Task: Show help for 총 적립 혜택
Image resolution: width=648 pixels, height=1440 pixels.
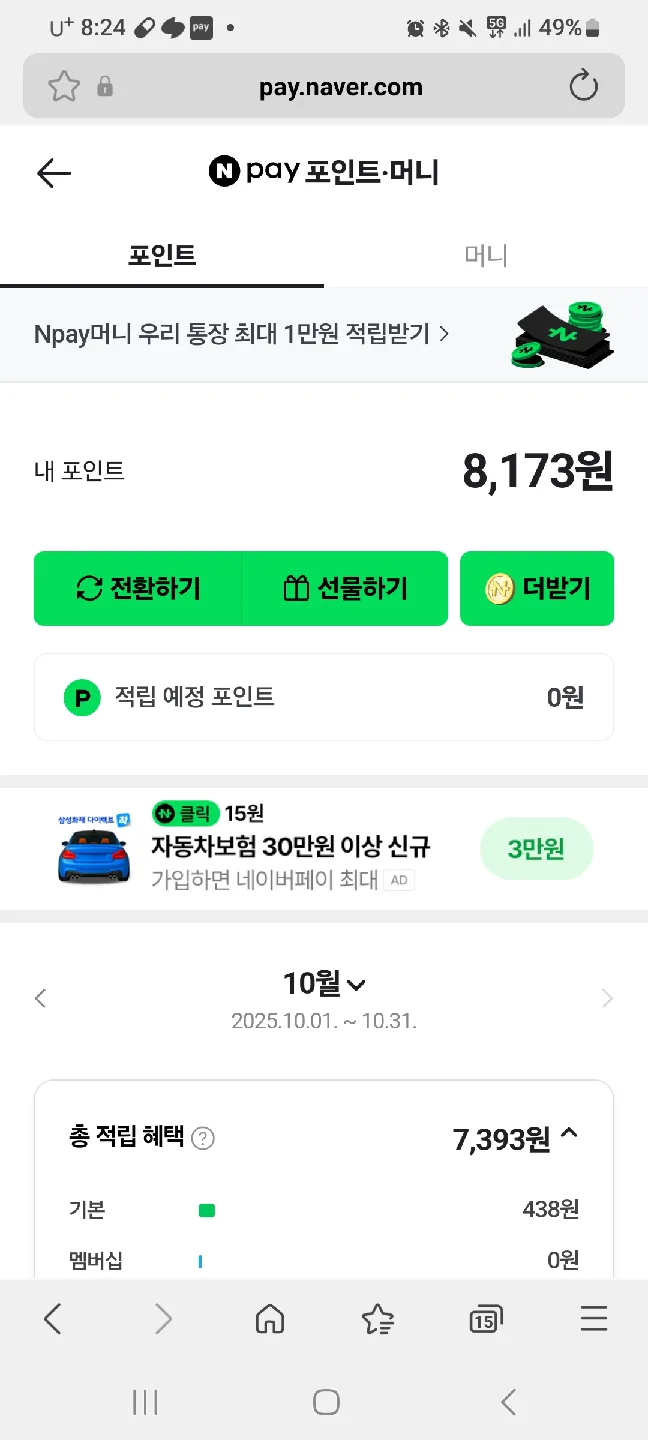Action: [203, 1138]
